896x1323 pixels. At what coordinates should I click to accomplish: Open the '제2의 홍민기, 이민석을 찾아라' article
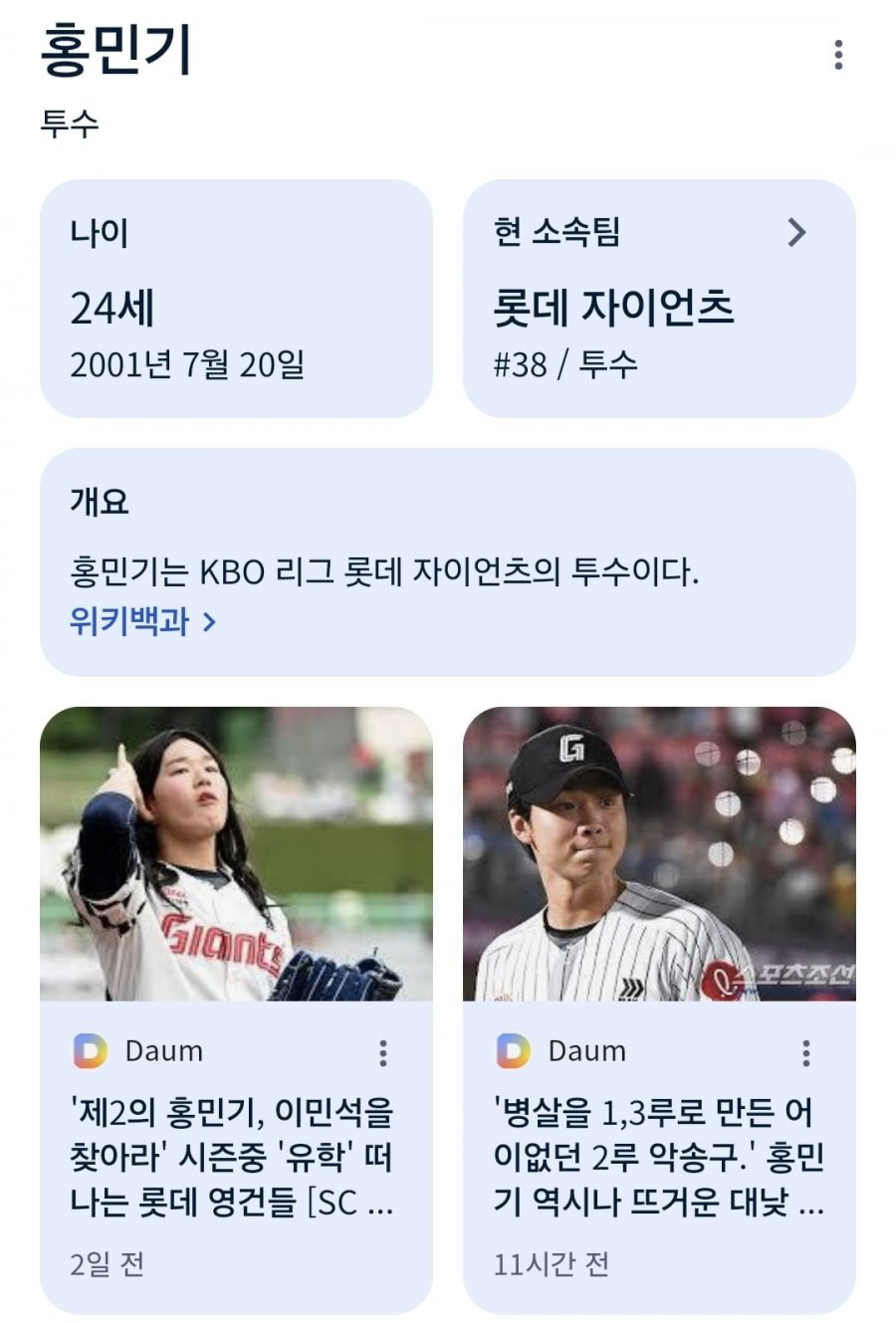pyautogui.click(x=233, y=1156)
